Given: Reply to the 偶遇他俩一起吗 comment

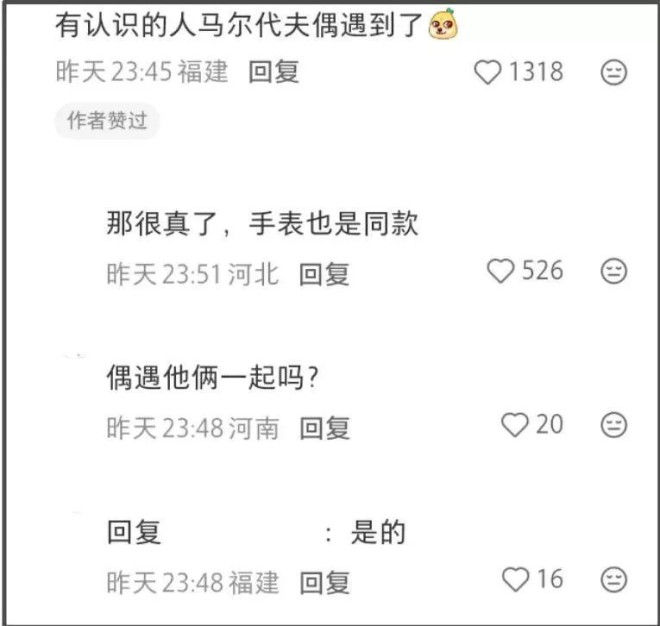Looking at the screenshot, I should (325, 427).
